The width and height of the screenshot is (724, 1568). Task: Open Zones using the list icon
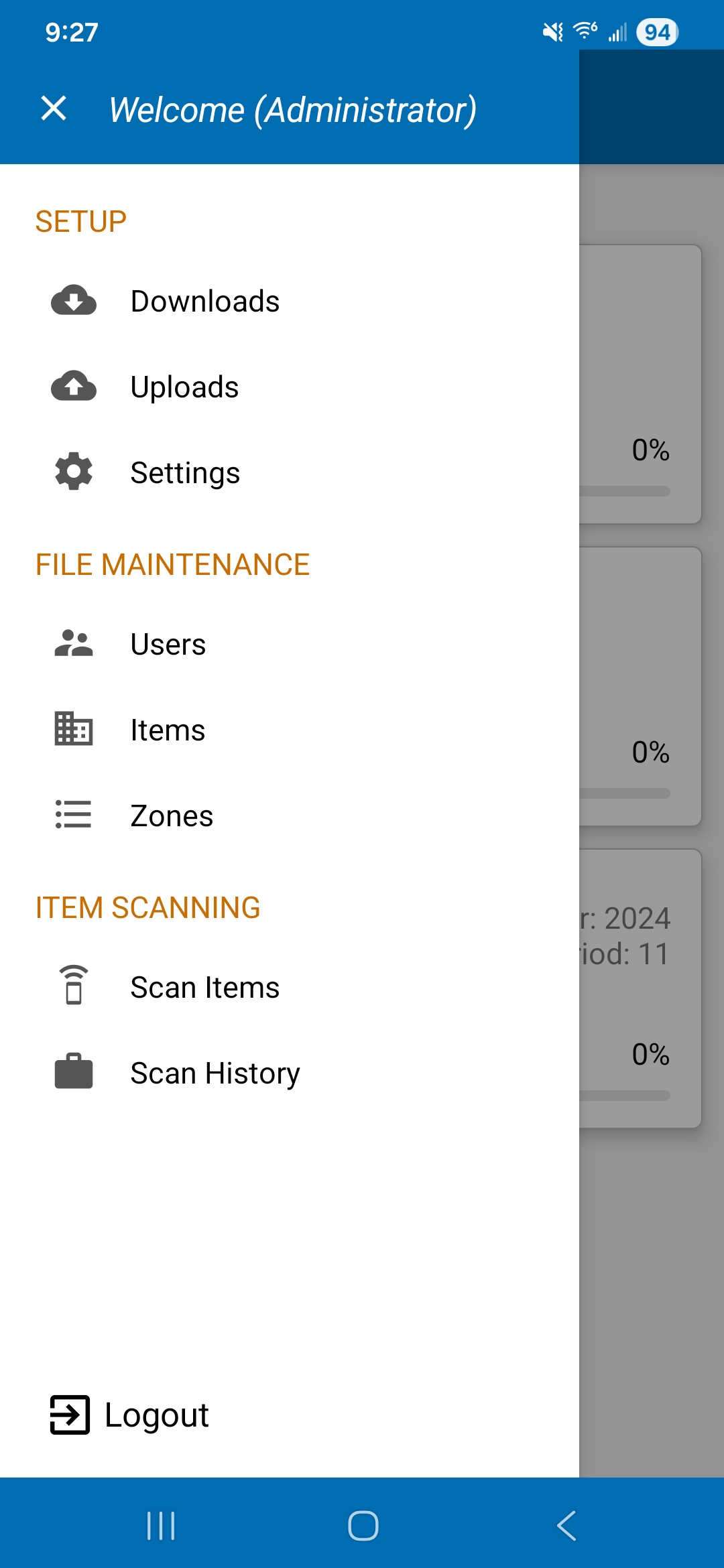(72, 815)
